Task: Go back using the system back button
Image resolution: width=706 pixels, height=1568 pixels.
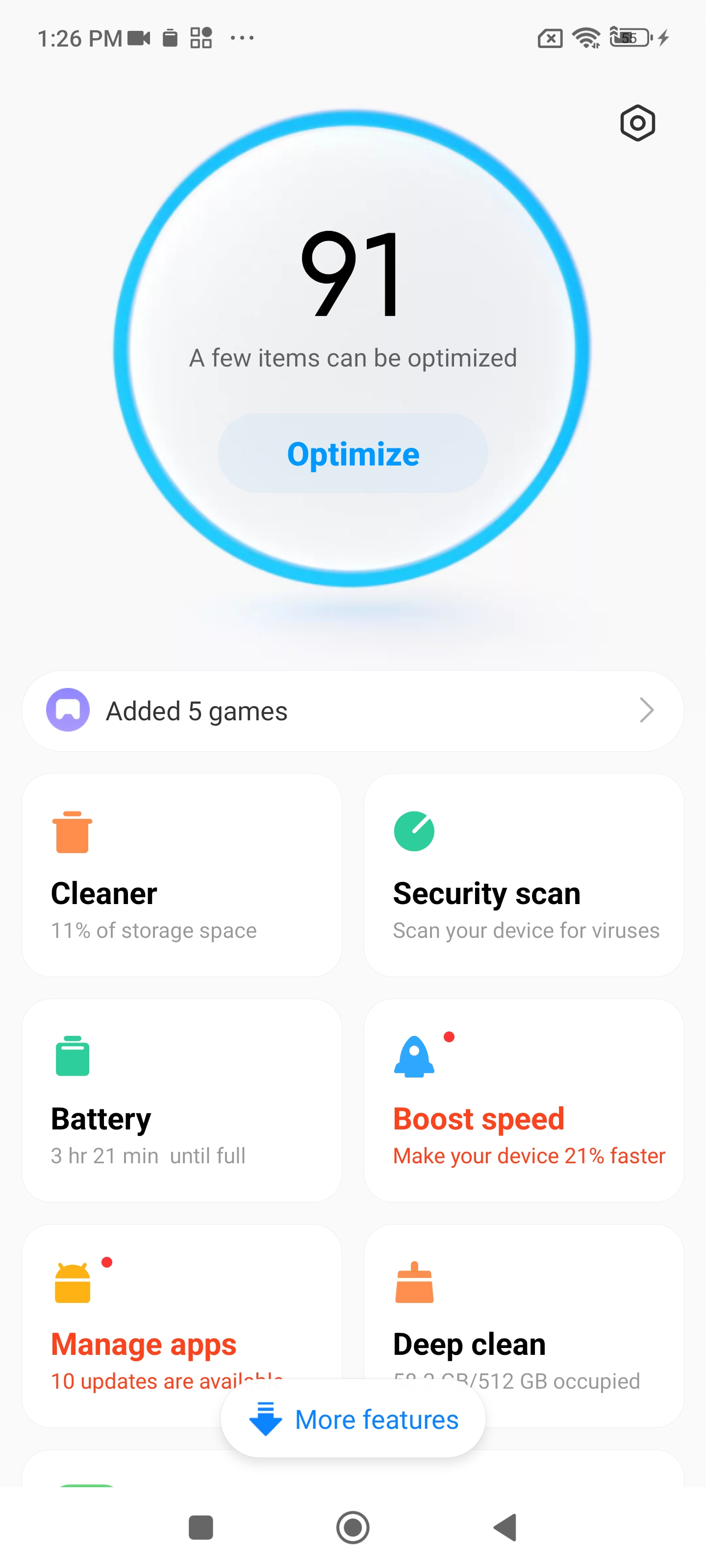Action: 505,1527
